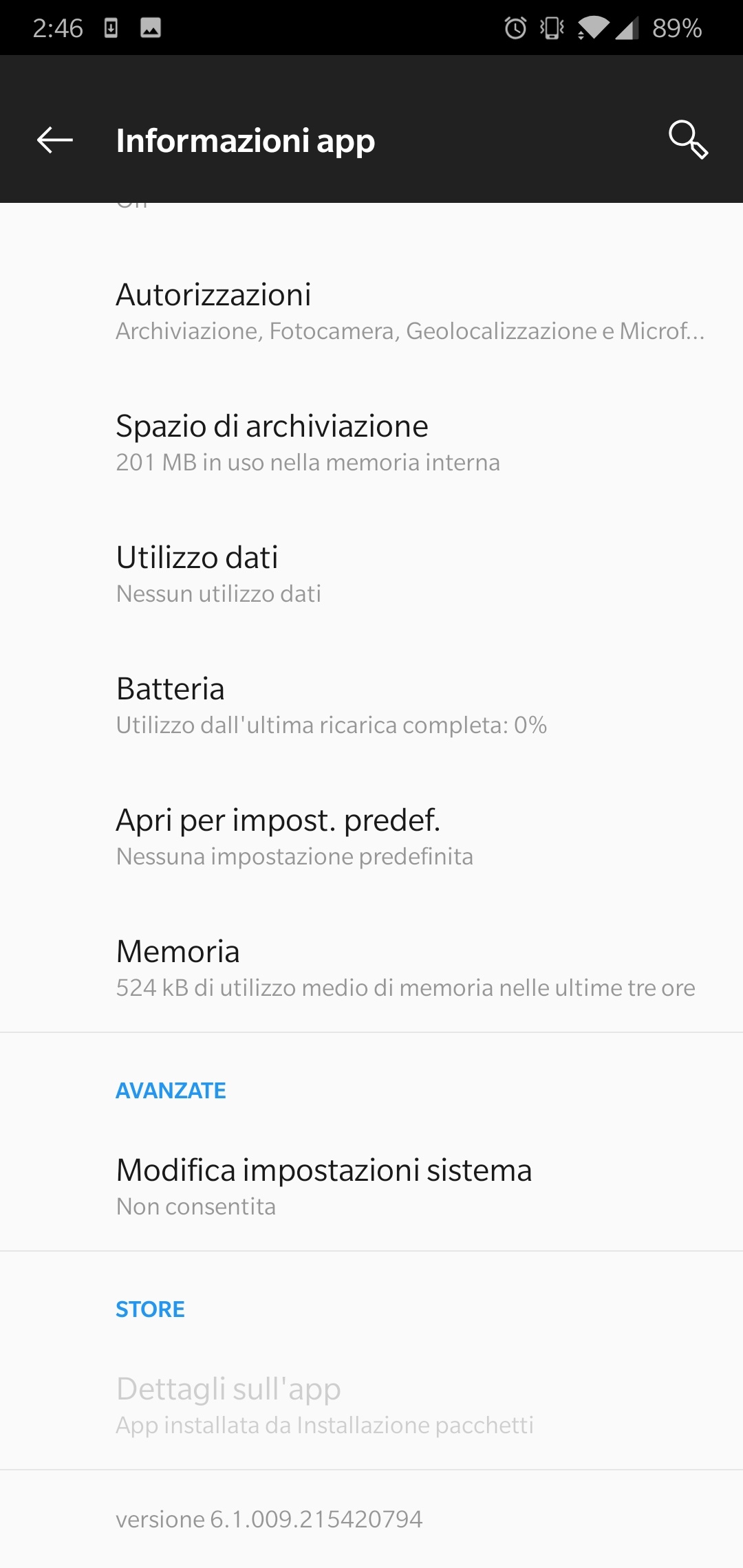Open Modifica impostazioni sistema

[371, 1187]
